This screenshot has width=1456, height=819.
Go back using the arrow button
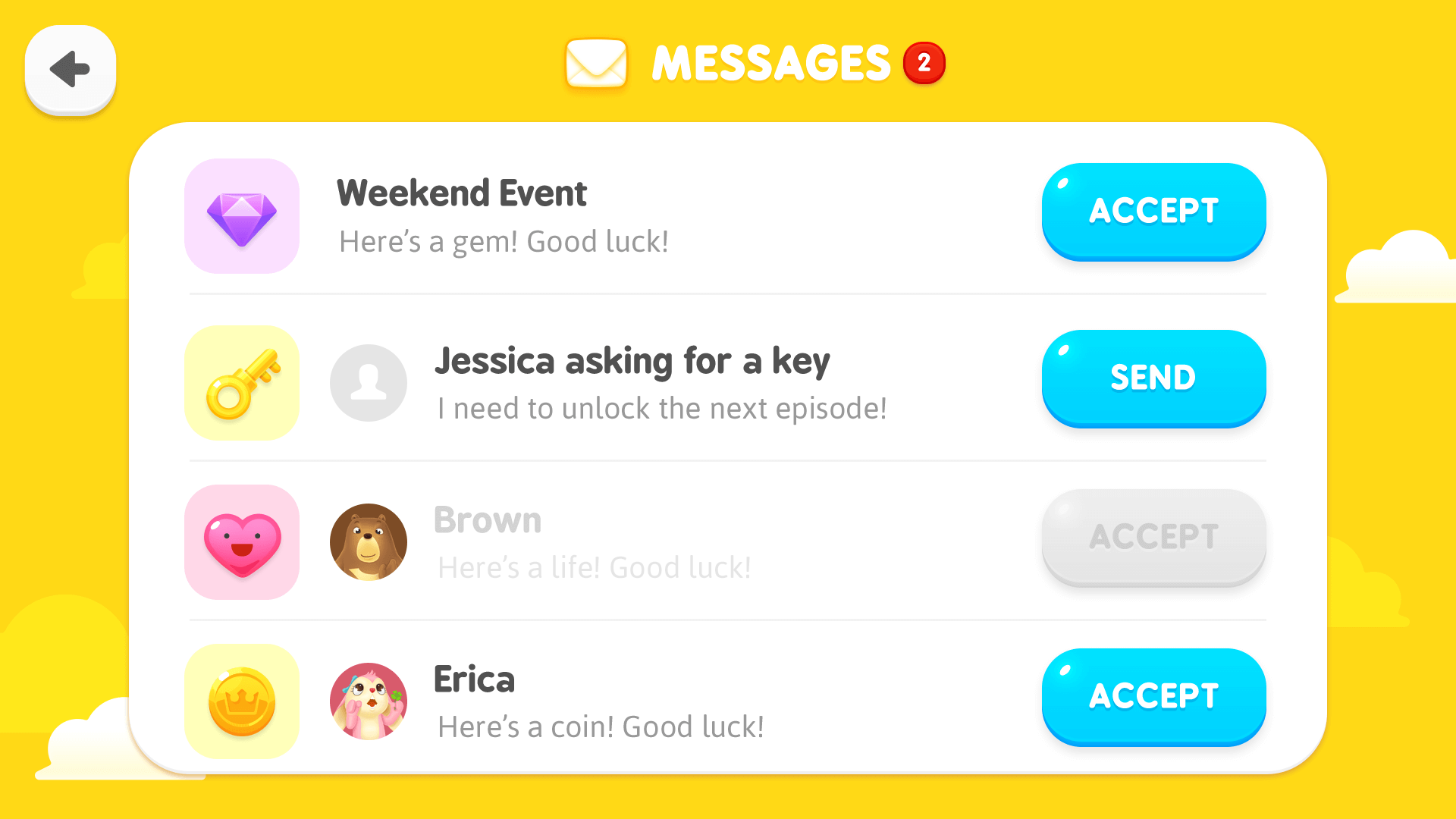[70, 69]
